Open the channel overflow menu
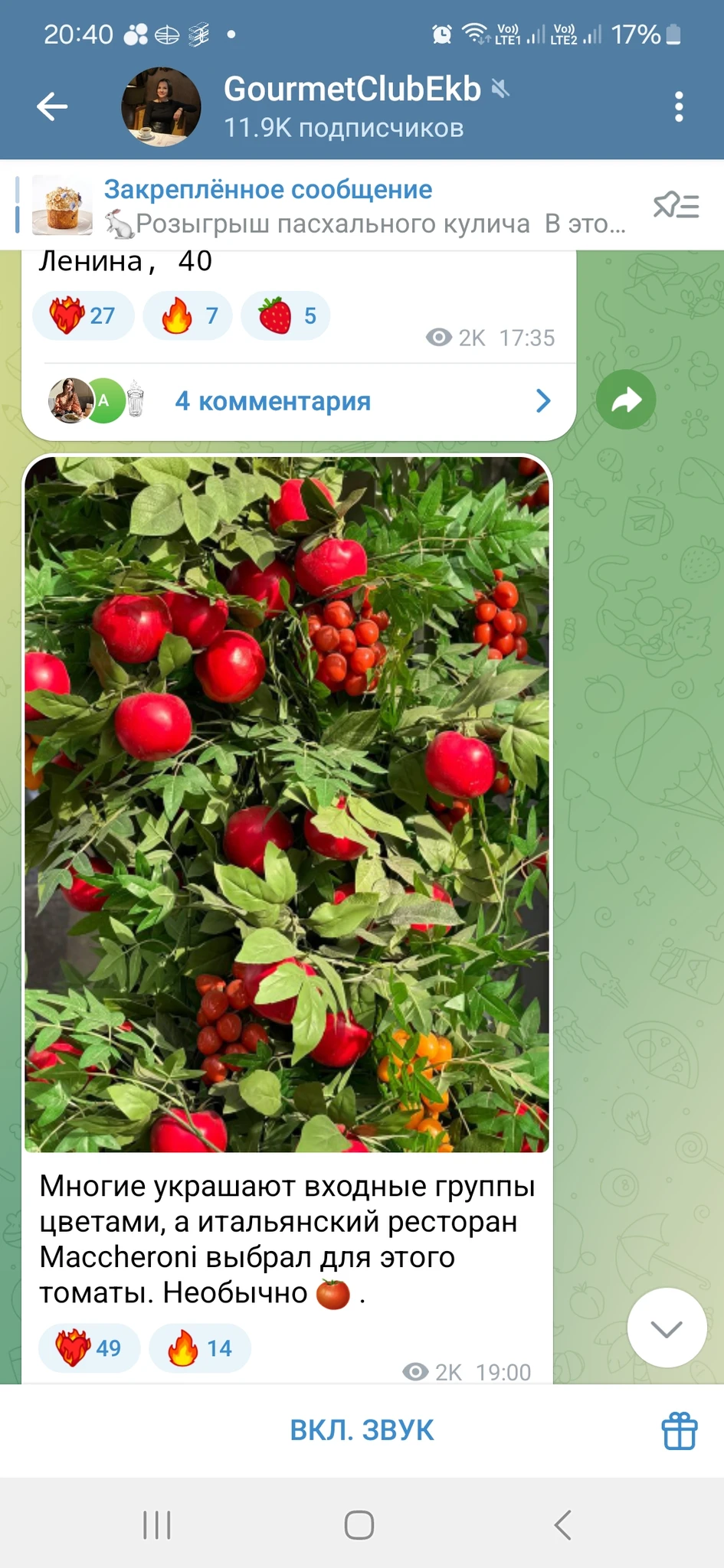Screen dimensions: 724x1568 click(x=678, y=106)
